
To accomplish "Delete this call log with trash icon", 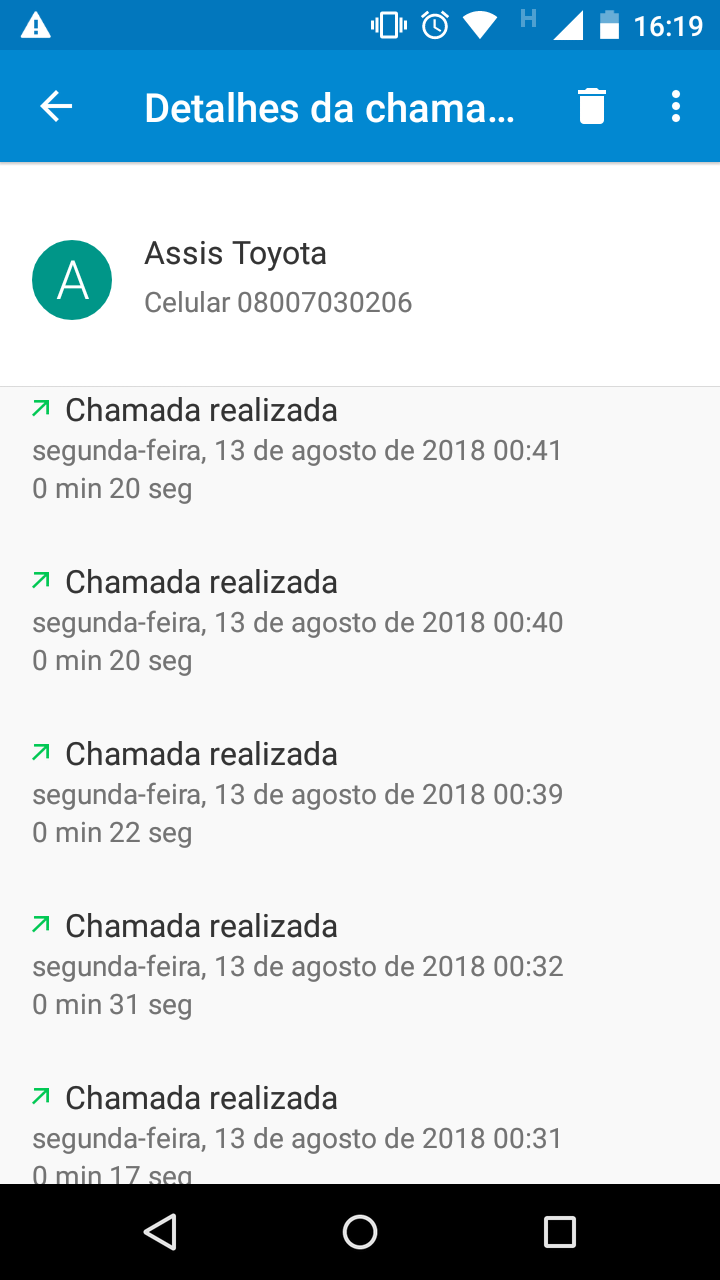I will click(x=592, y=106).
